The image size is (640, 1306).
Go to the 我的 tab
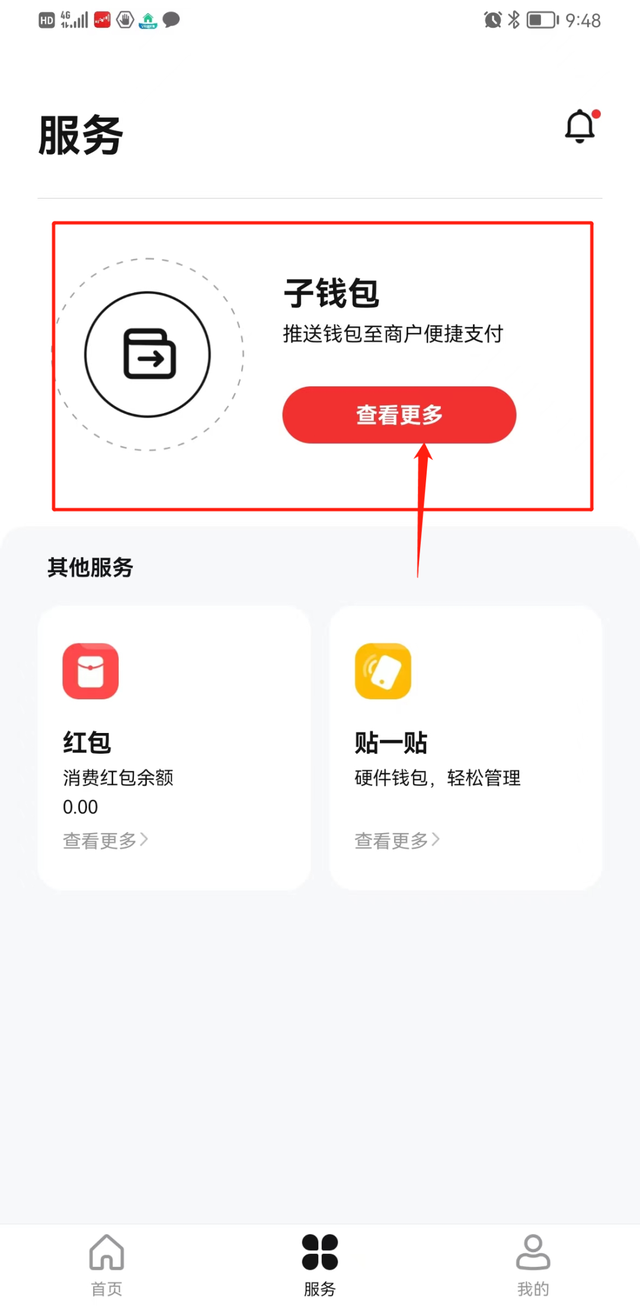[533, 1264]
